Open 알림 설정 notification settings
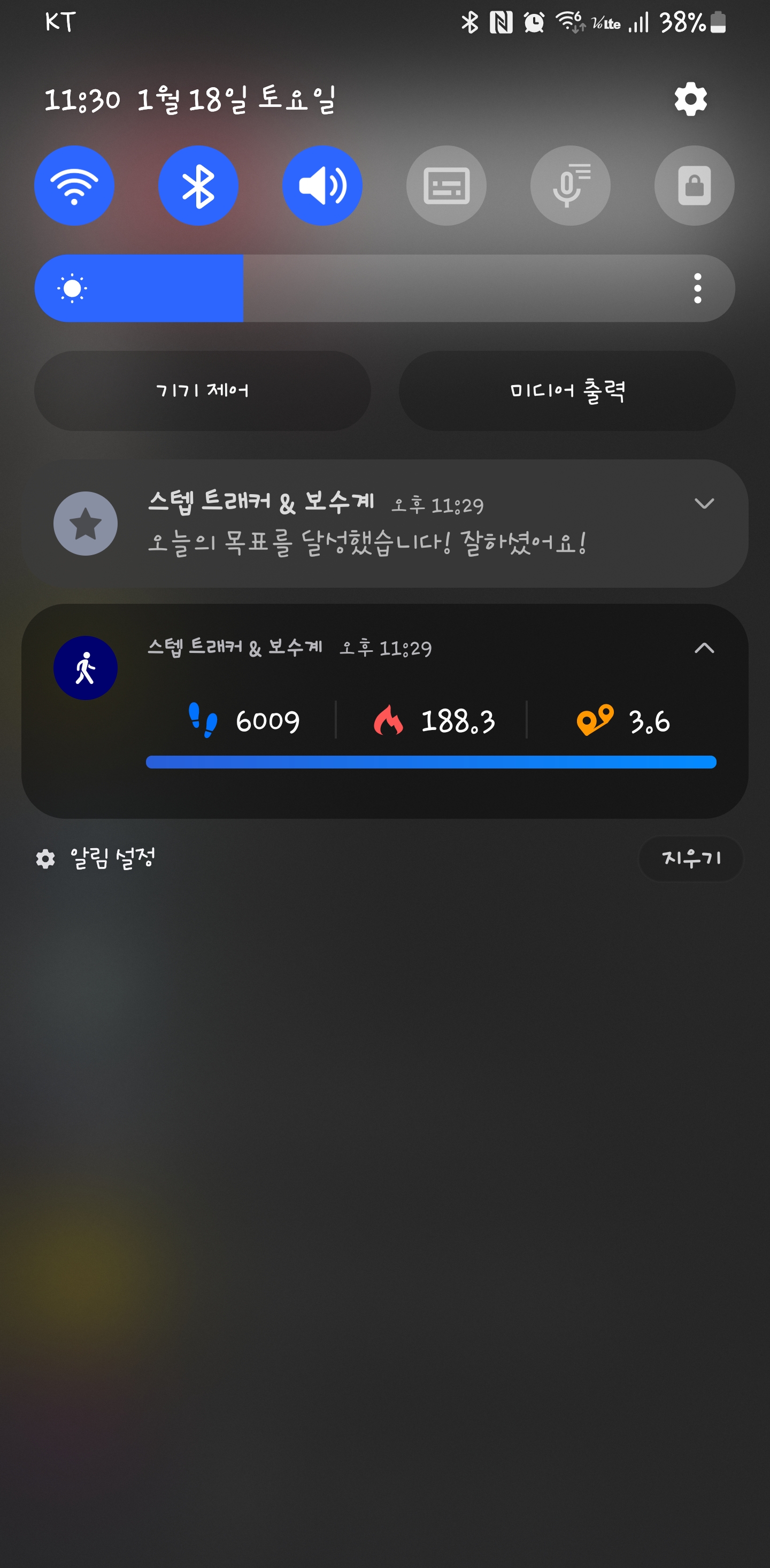 pos(96,859)
